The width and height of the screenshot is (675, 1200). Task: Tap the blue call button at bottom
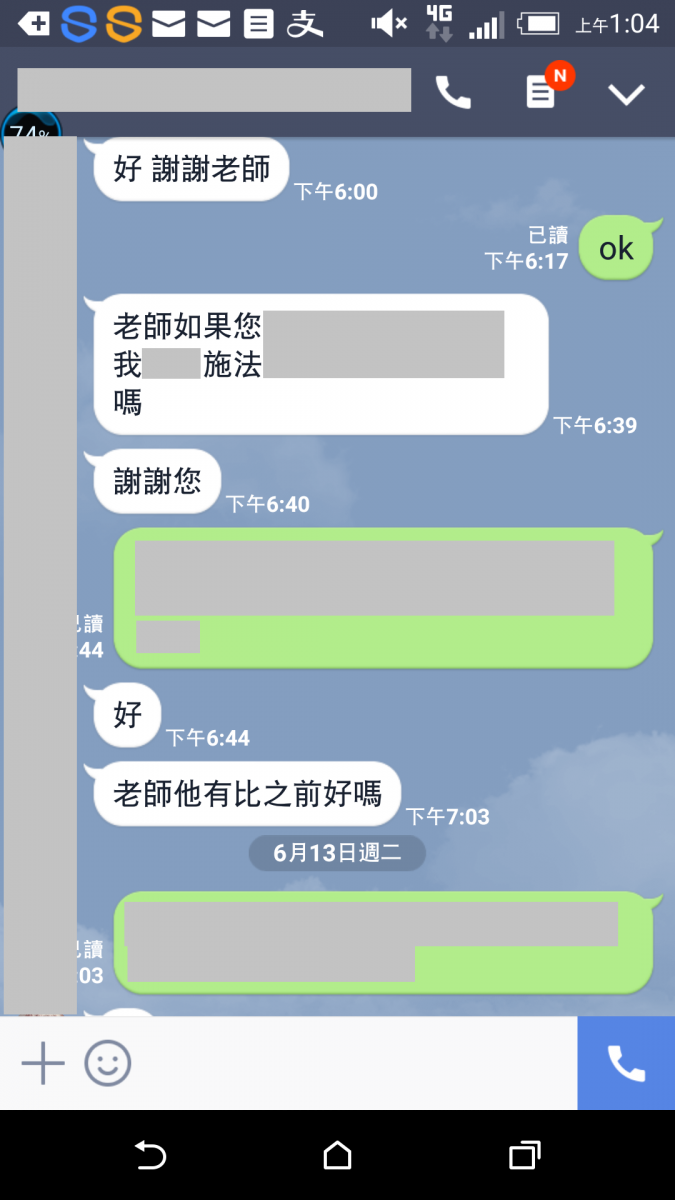tap(626, 1063)
